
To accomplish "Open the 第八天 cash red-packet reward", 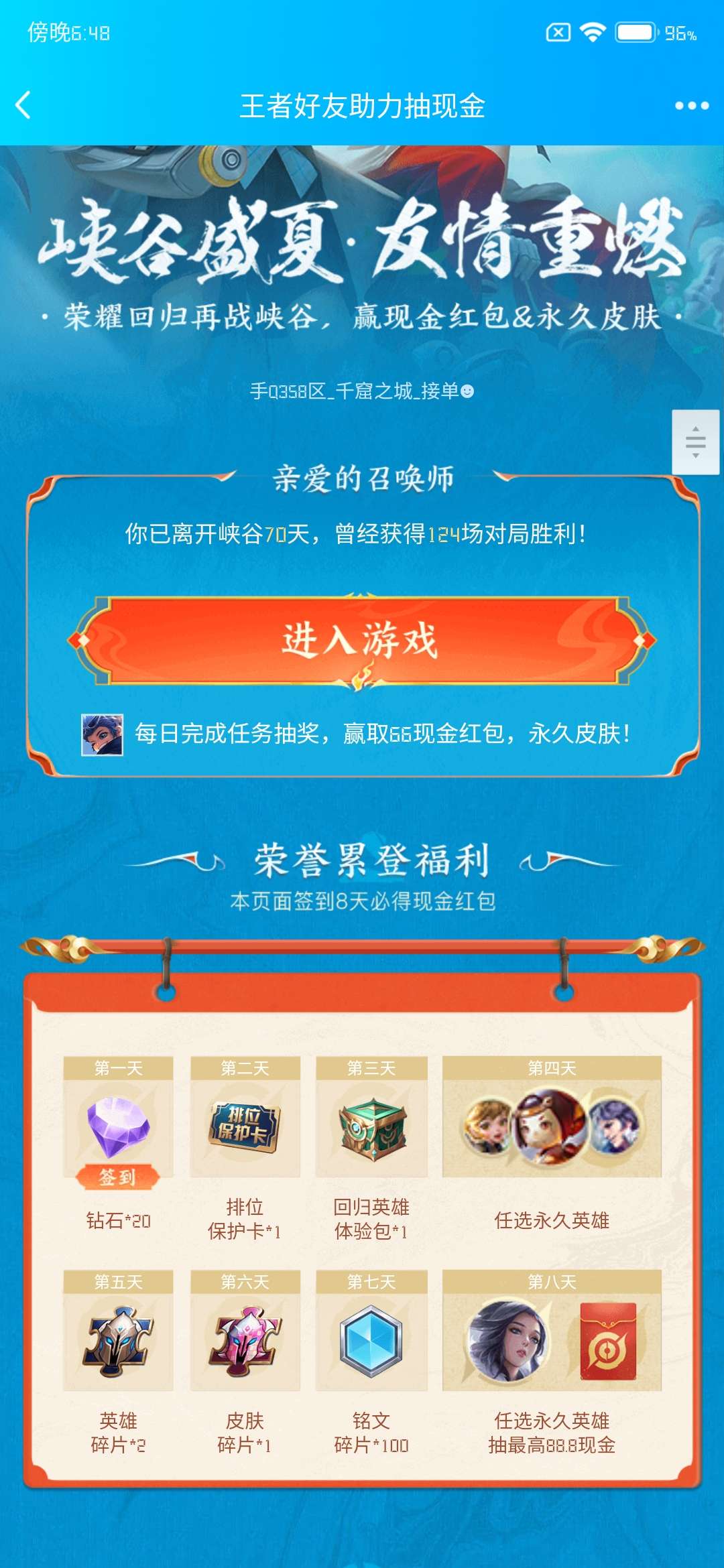I will coord(607,1340).
